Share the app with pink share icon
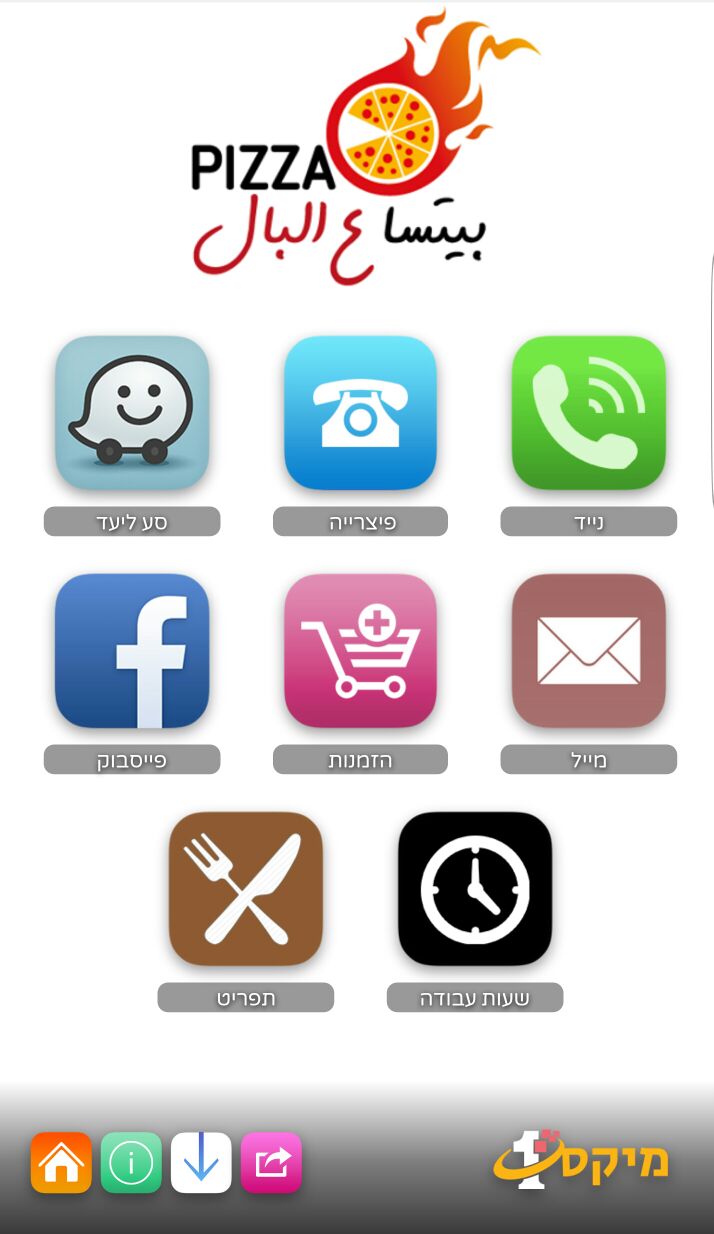Image resolution: width=714 pixels, height=1234 pixels. click(x=271, y=1163)
